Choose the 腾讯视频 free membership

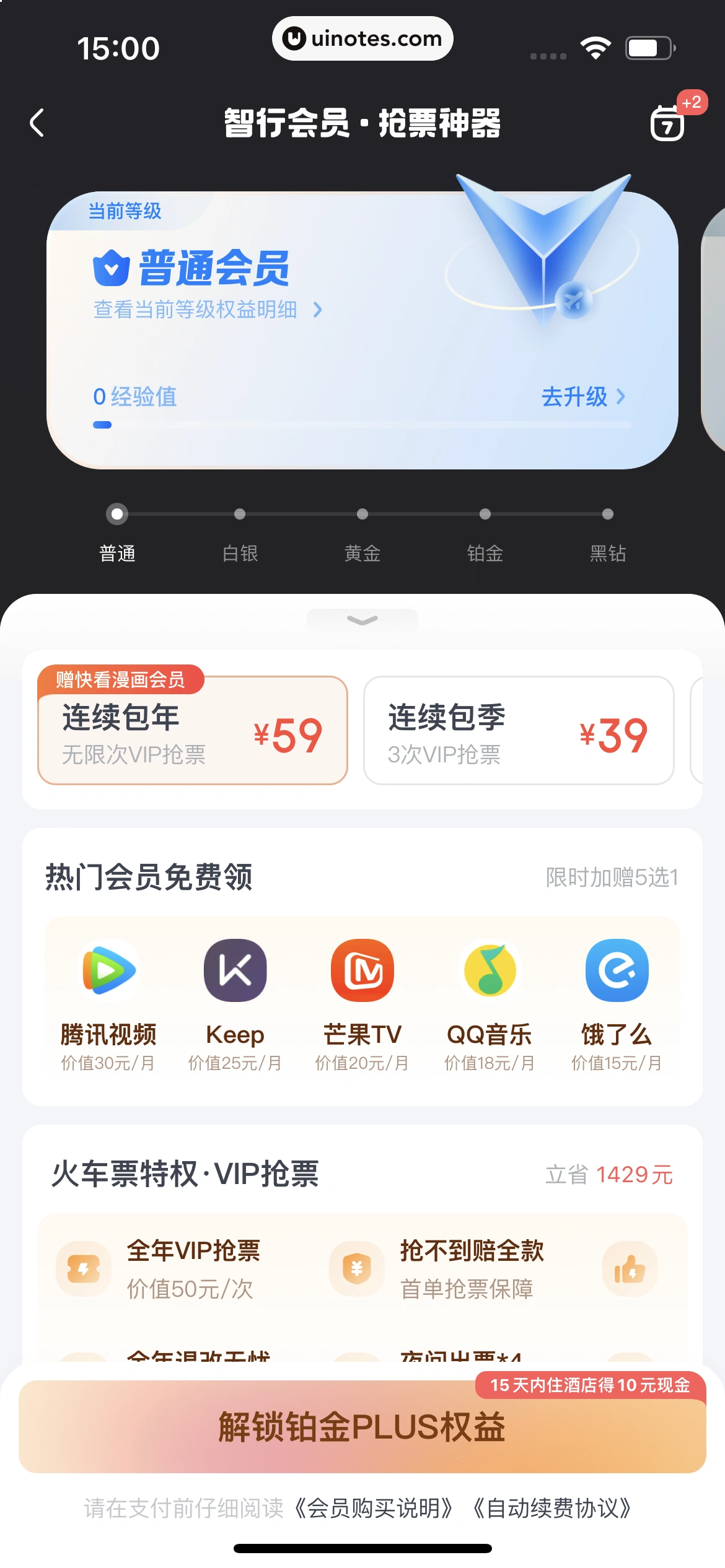108,1004
